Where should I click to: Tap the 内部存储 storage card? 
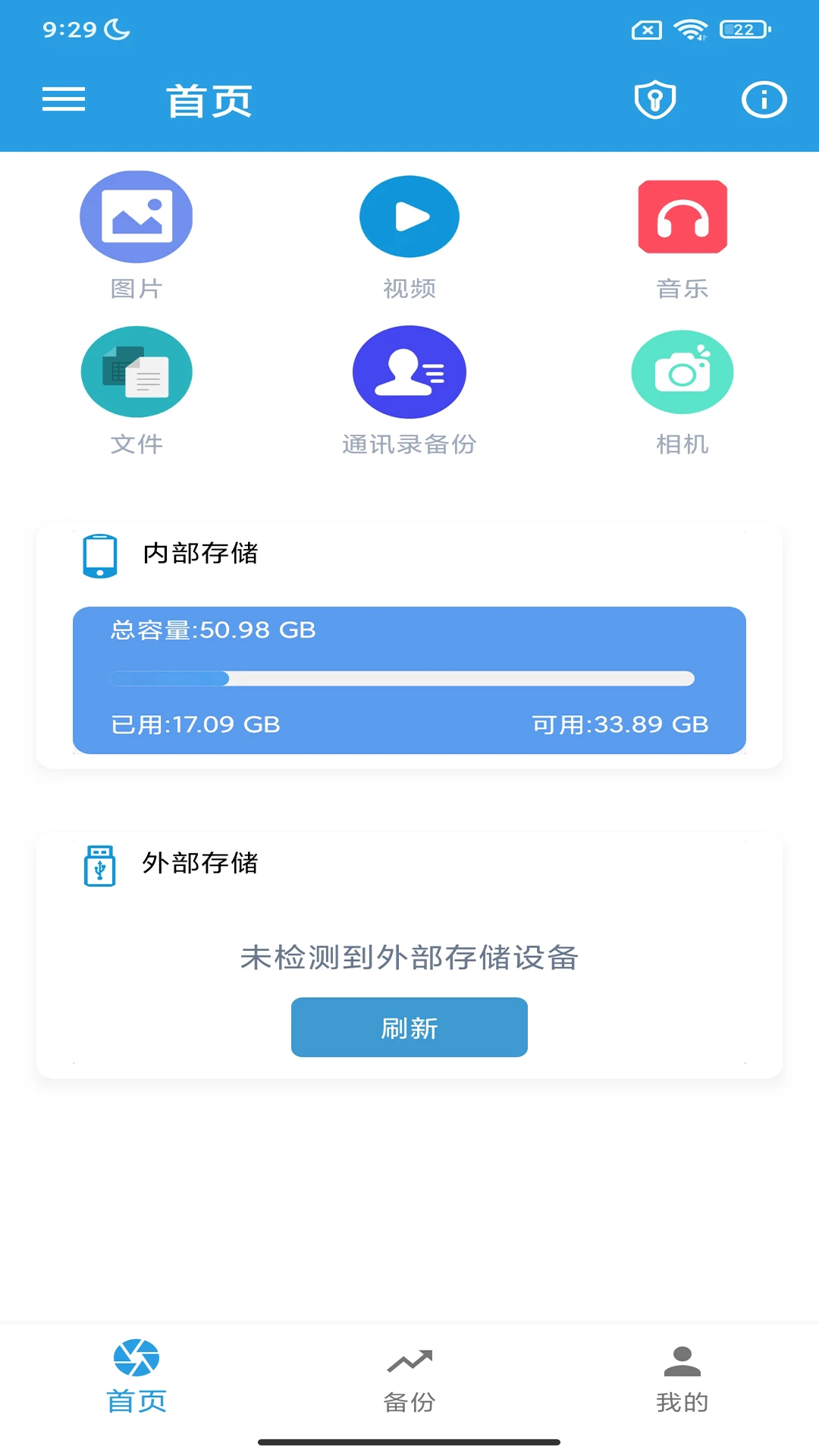click(409, 645)
